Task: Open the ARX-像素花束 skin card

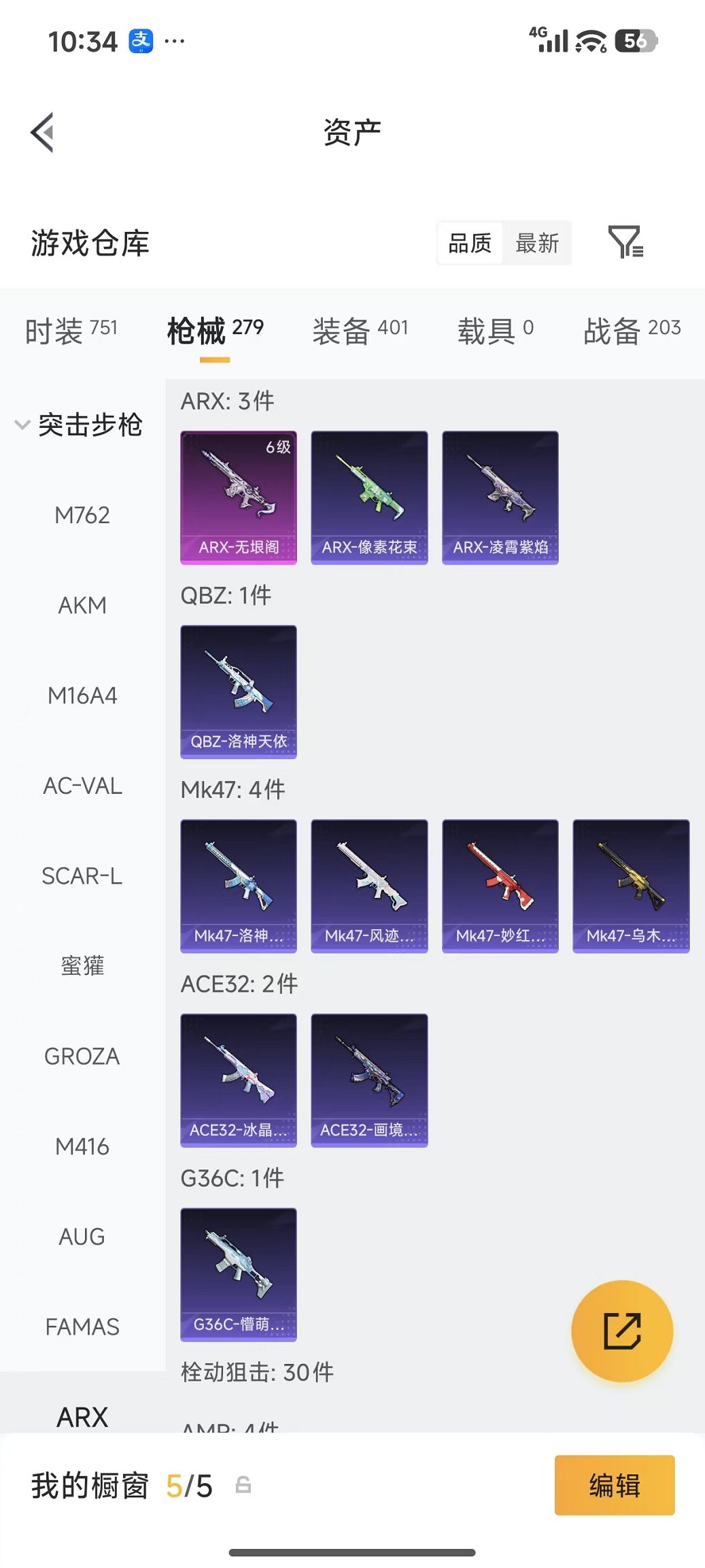Action: coord(369,497)
